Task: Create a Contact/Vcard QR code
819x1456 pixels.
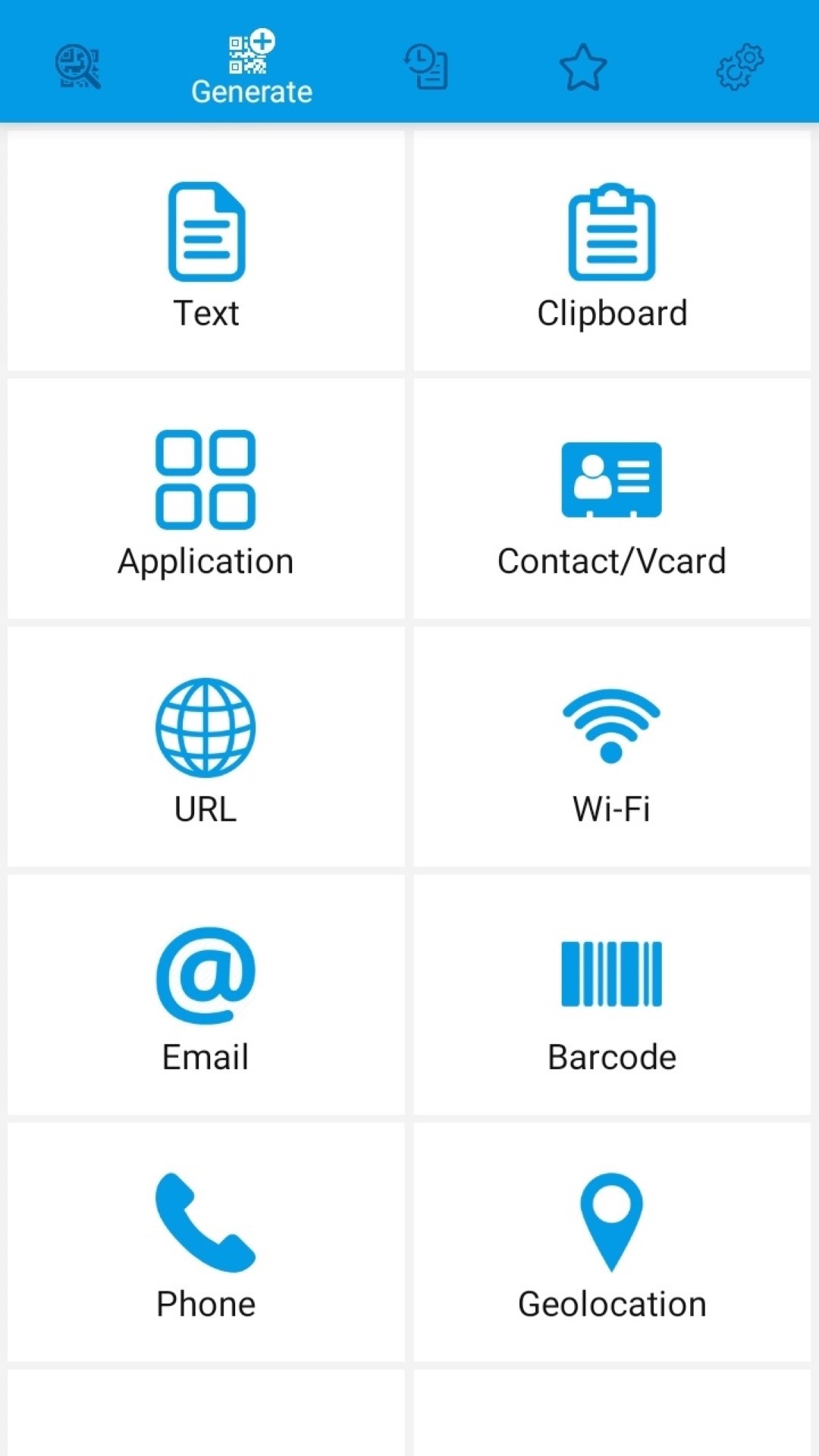Action: point(612,499)
